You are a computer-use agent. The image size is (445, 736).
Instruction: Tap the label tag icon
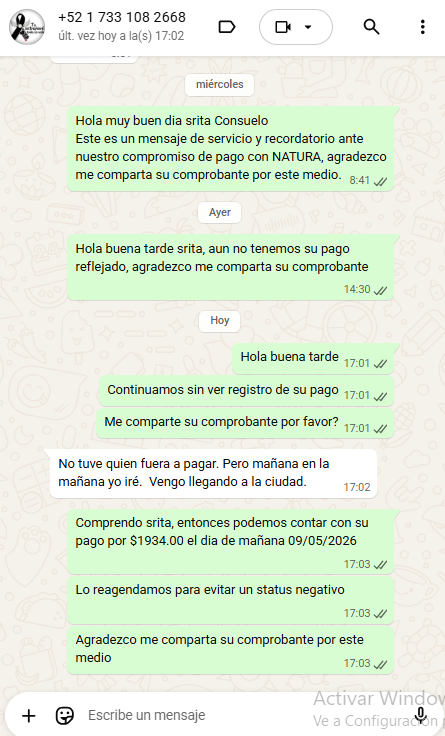point(227,27)
